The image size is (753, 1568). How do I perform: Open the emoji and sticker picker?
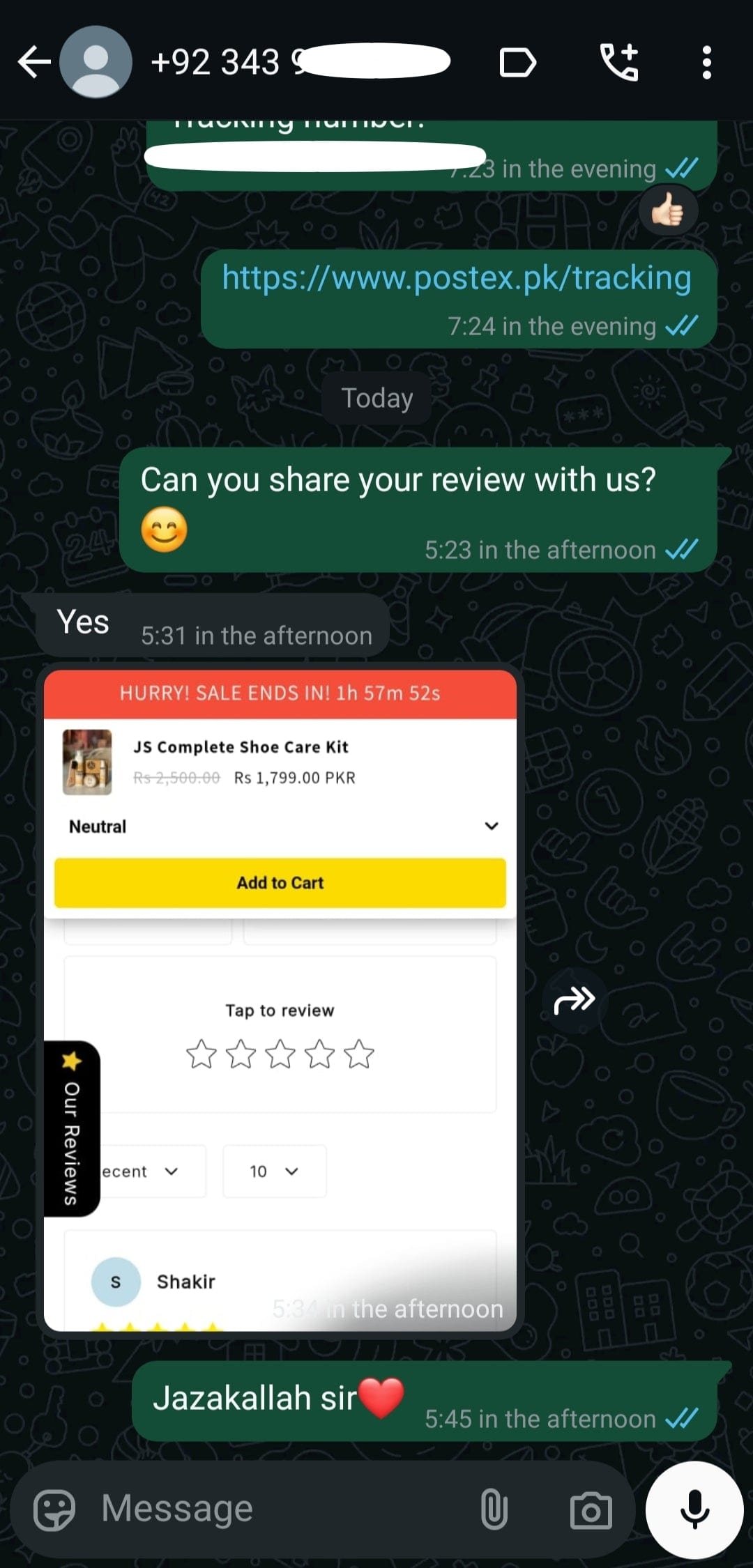click(54, 1509)
